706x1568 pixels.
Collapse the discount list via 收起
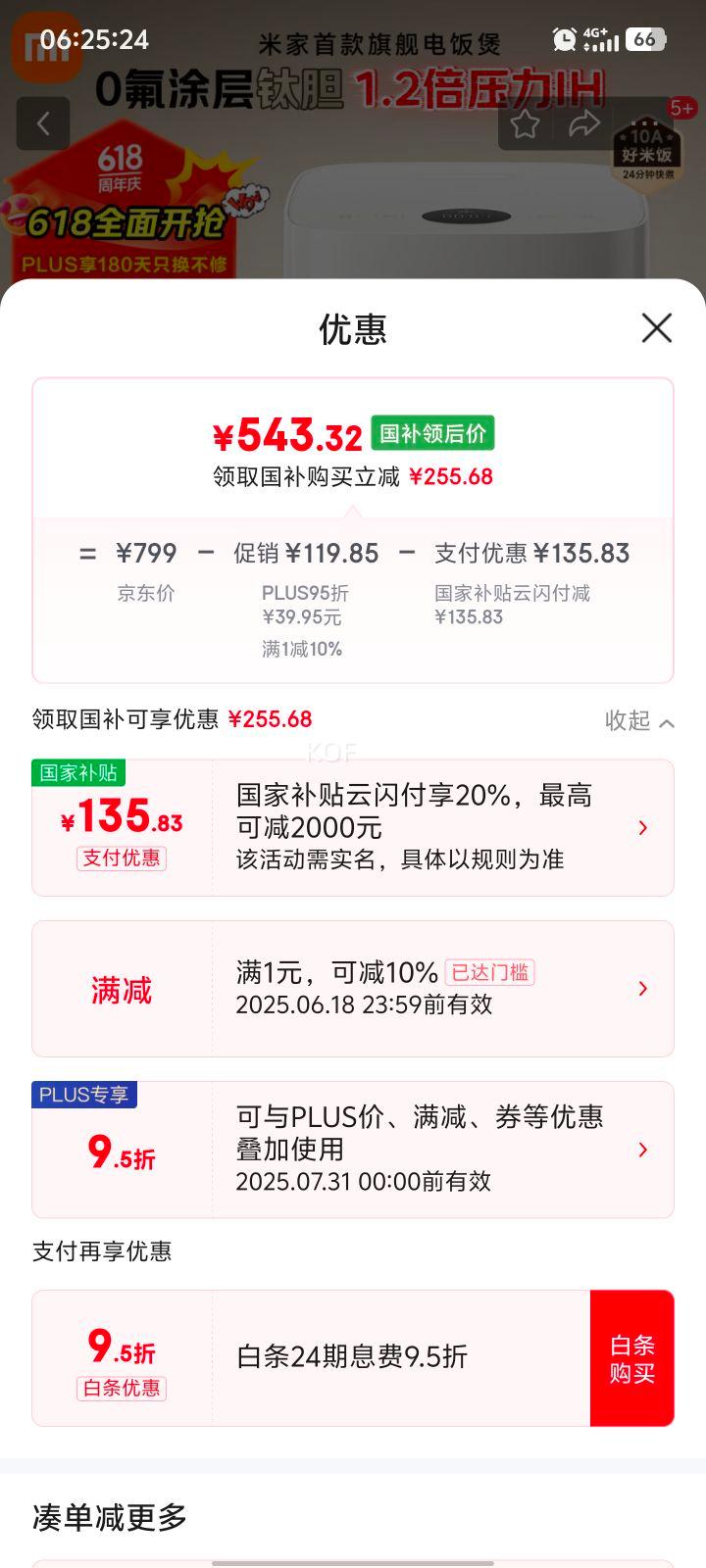click(x=639, y=721)
